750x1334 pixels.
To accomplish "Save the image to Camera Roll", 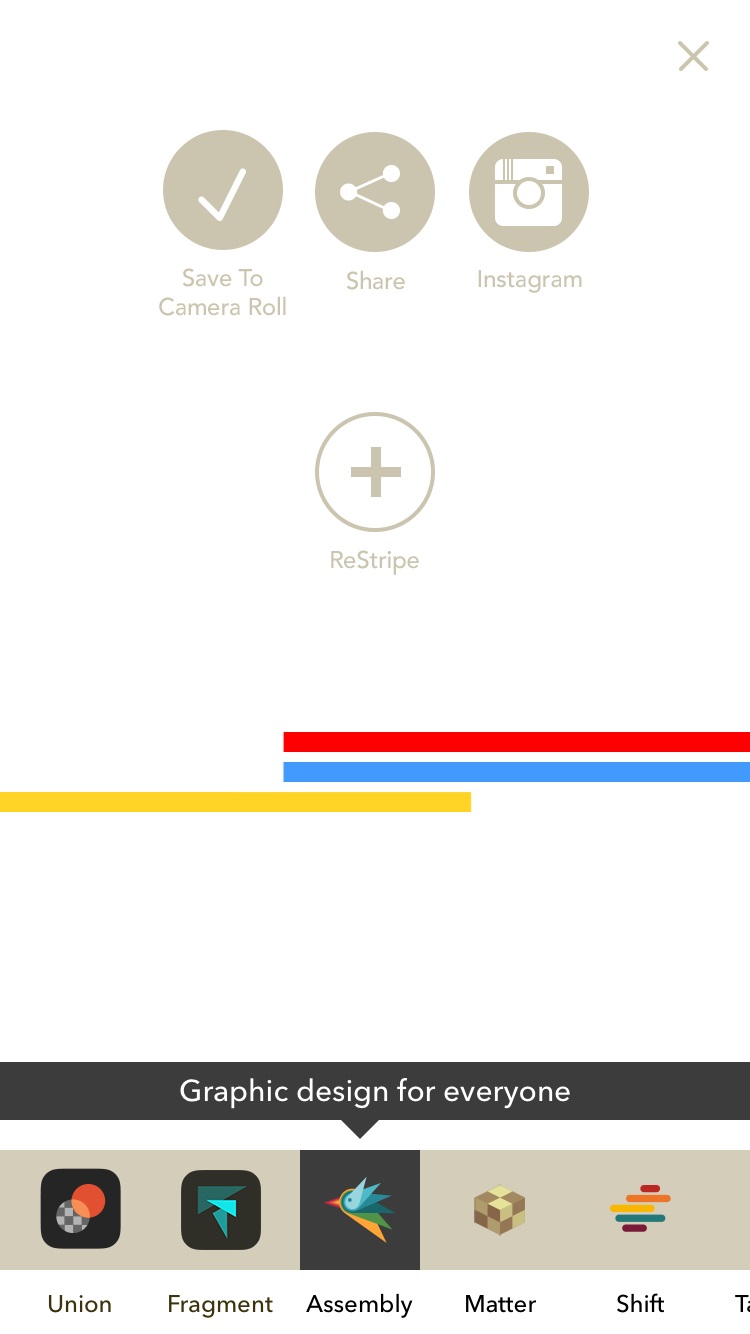I will click(223, 190).
